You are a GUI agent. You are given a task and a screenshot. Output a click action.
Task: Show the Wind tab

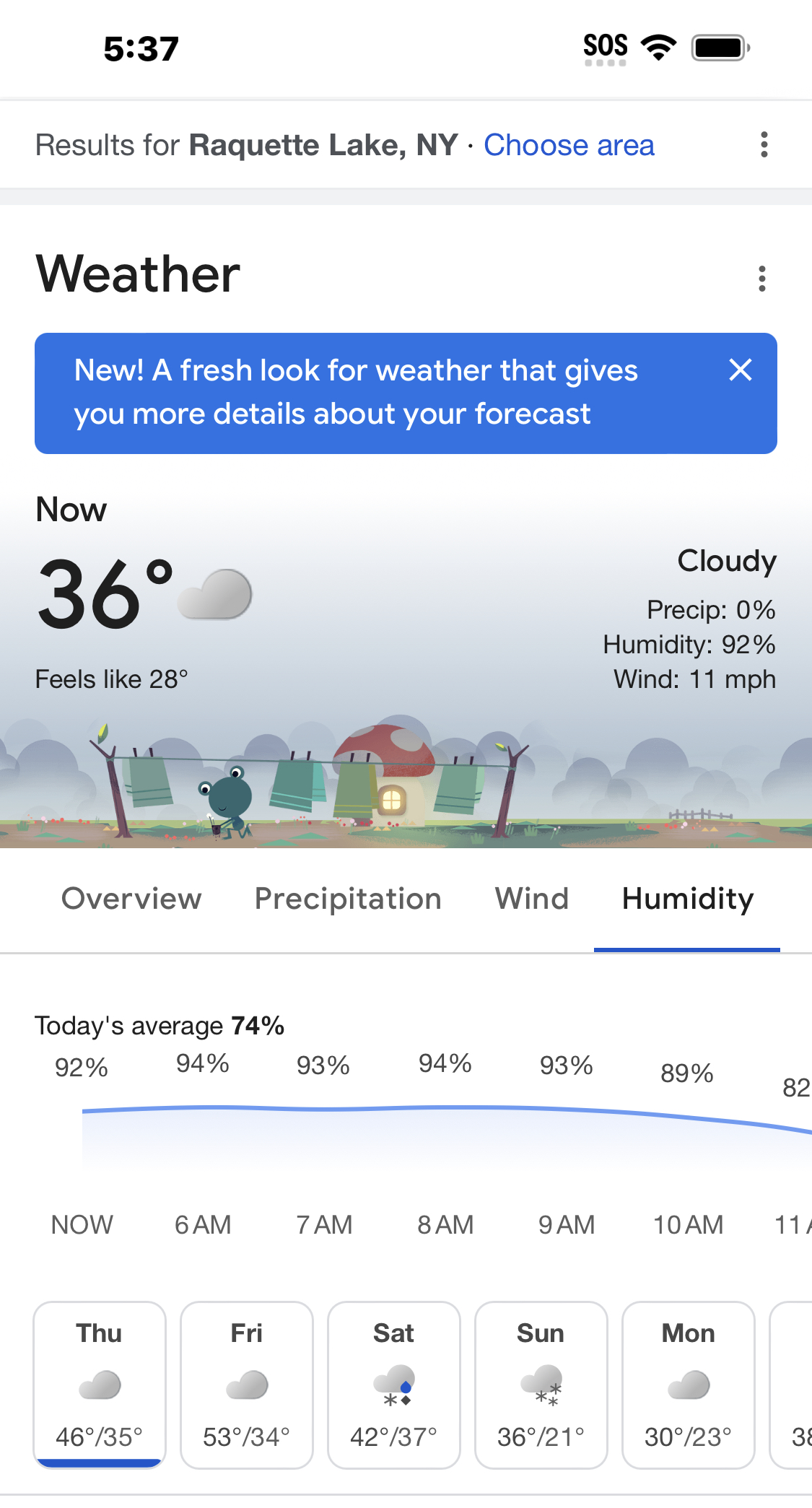[531, 899]
